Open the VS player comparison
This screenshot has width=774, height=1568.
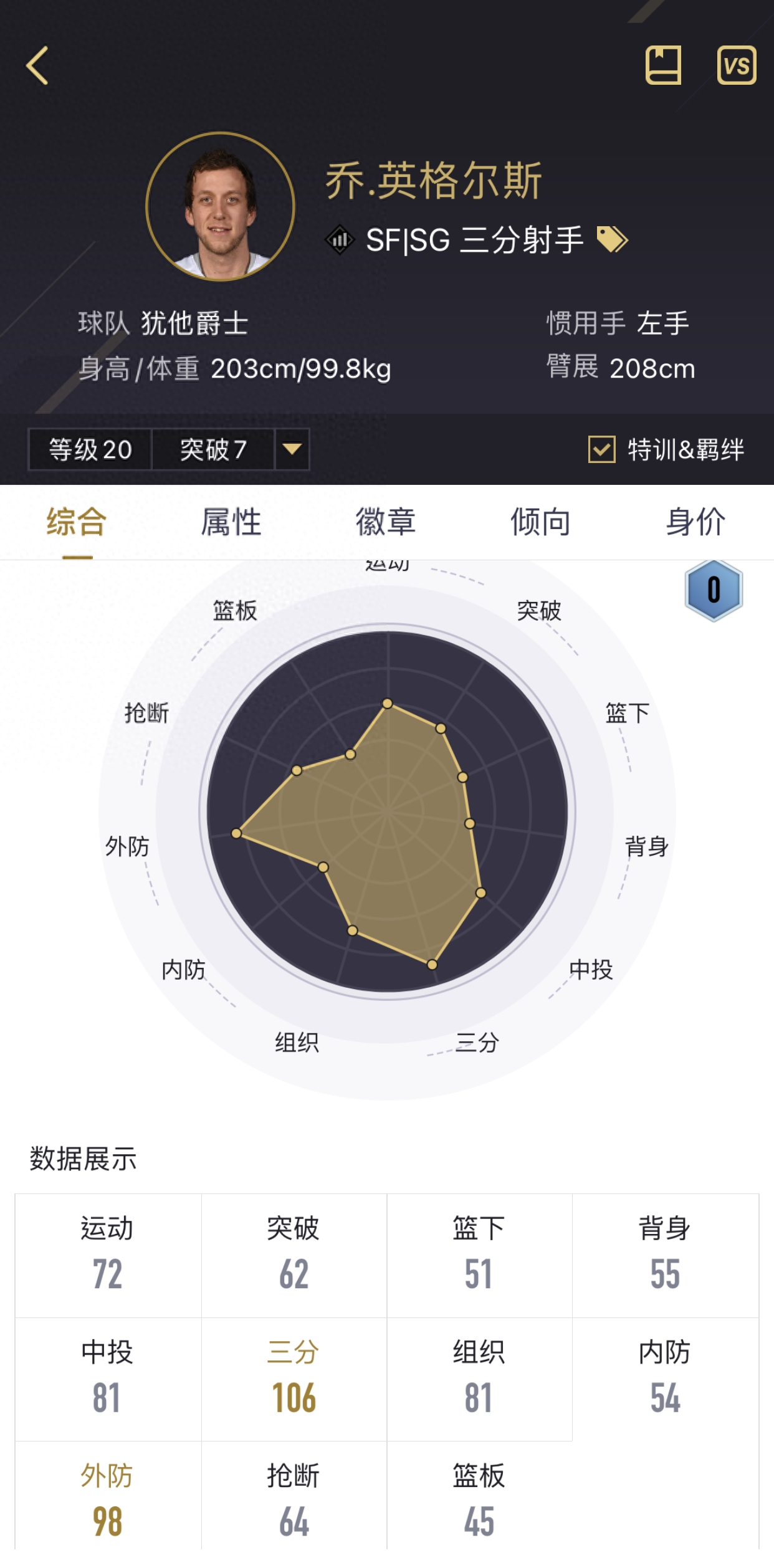pyautogui.click(x=737, y=65)
